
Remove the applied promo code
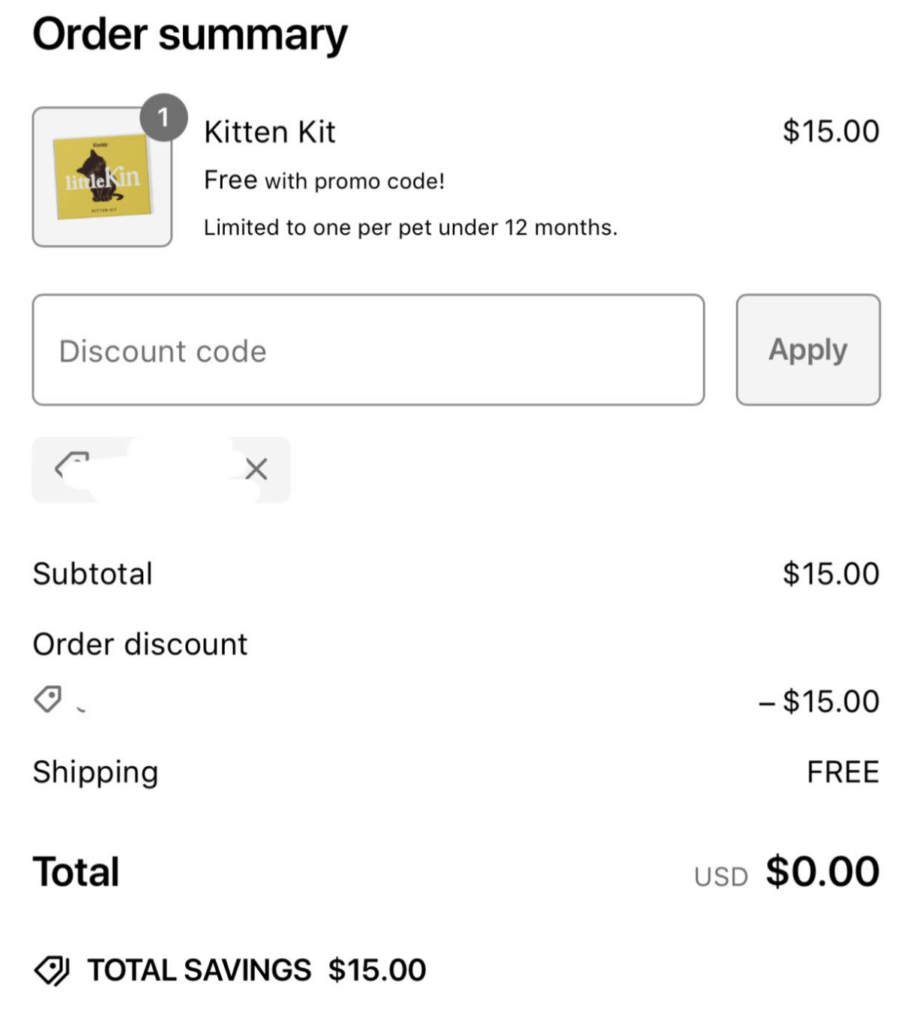point(257,469)
